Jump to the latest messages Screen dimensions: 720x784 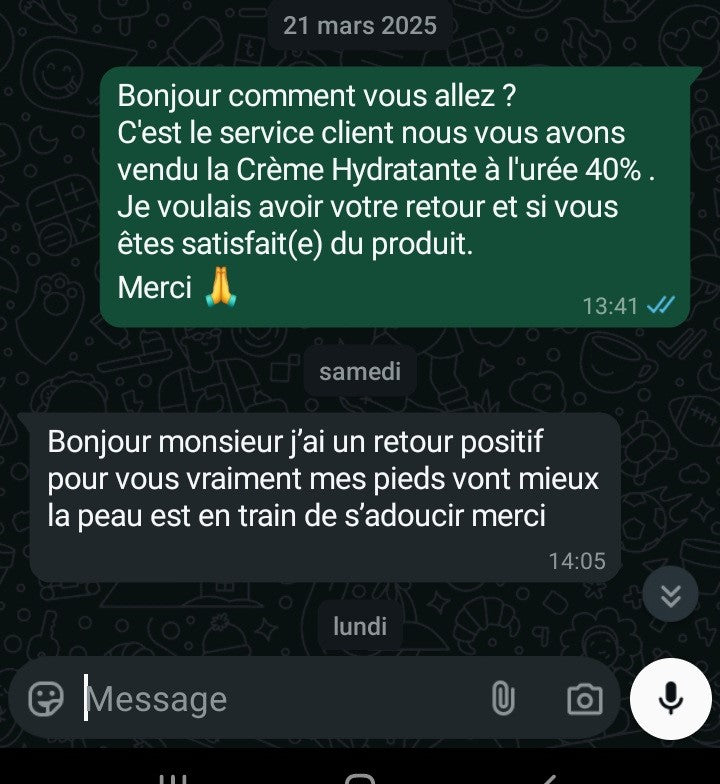(671, 596)
